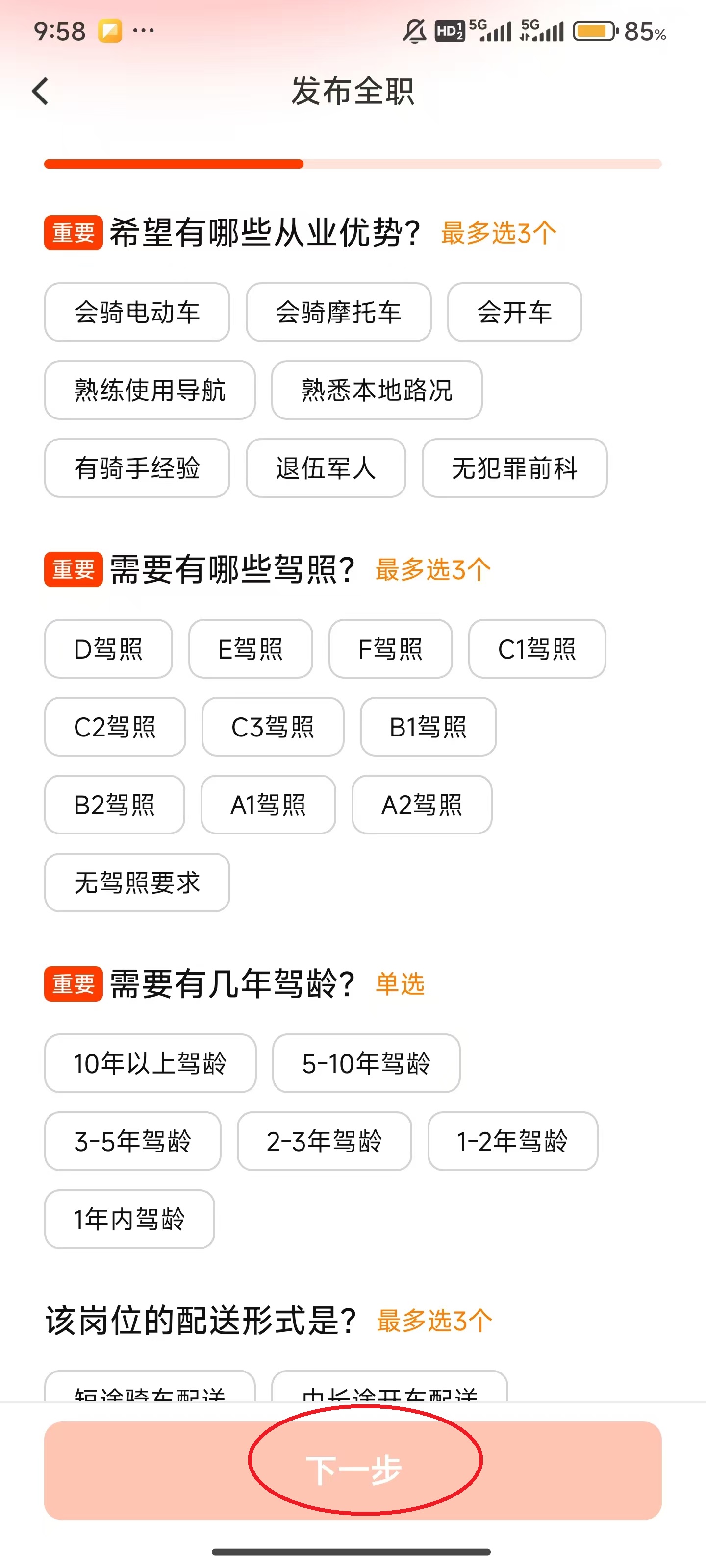Screen dimensions: 706x1568
Task: Select 熟练使用导航 option
Action: coord(150,390)
